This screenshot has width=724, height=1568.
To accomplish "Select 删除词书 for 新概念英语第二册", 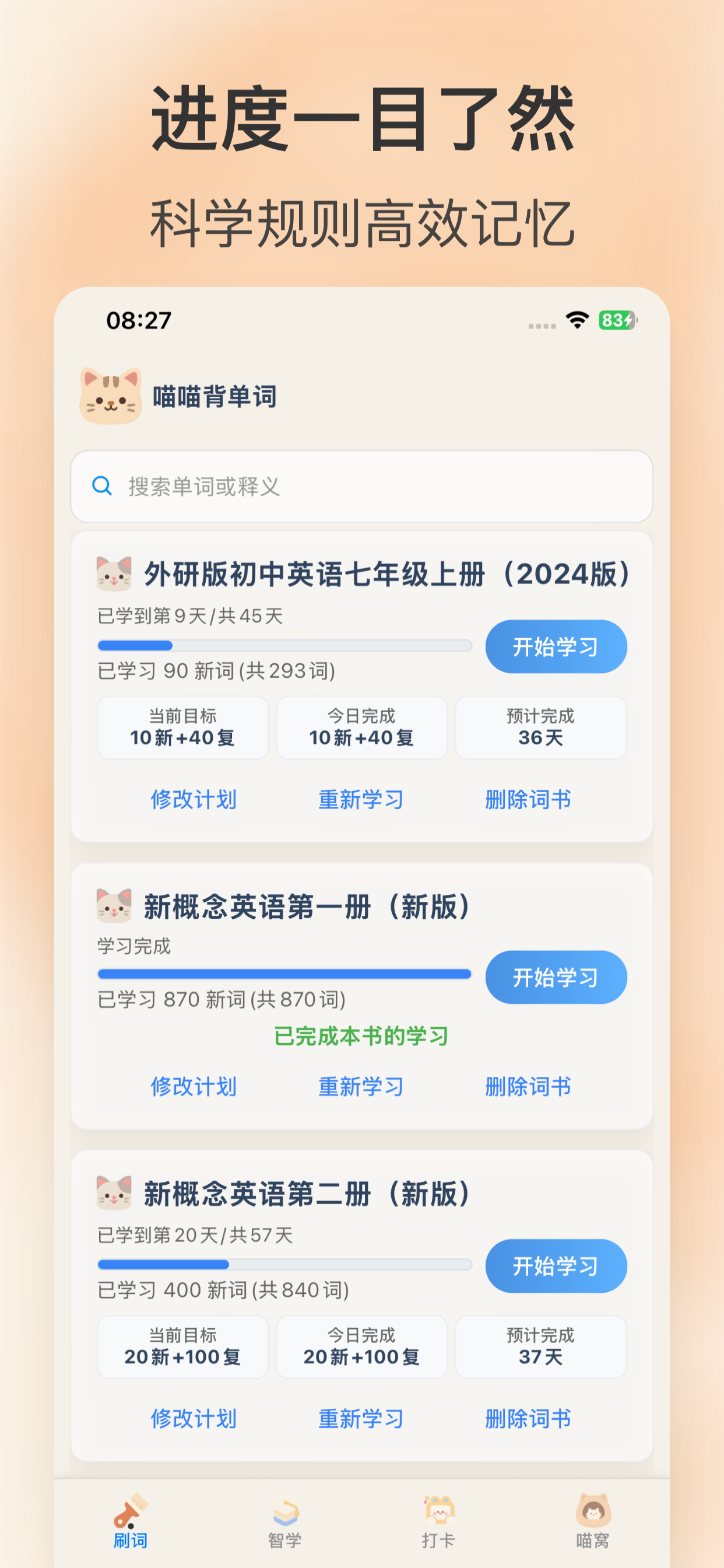I will click(x=528, y=1418).
